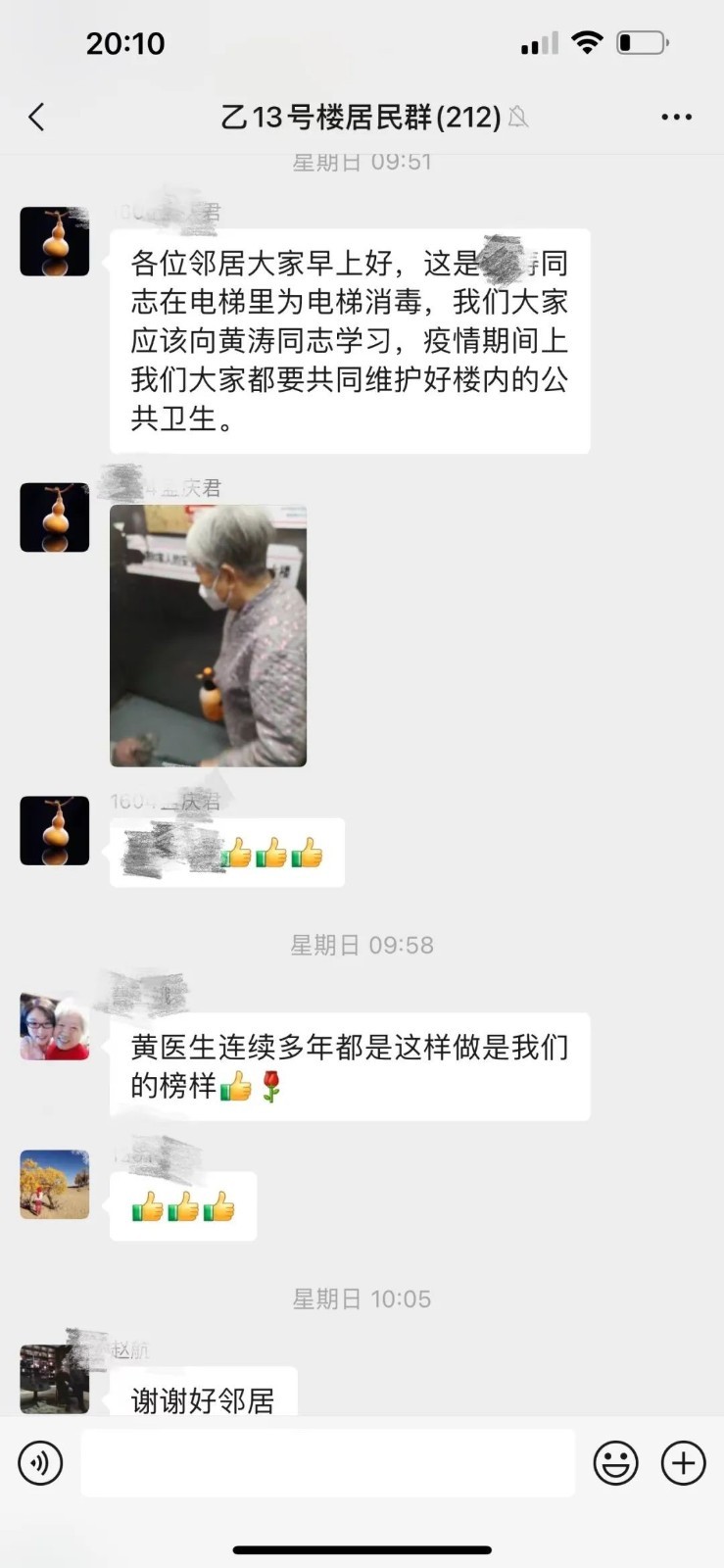
Task: Open profile of the yellow tree avatar
Action: 55,1184
